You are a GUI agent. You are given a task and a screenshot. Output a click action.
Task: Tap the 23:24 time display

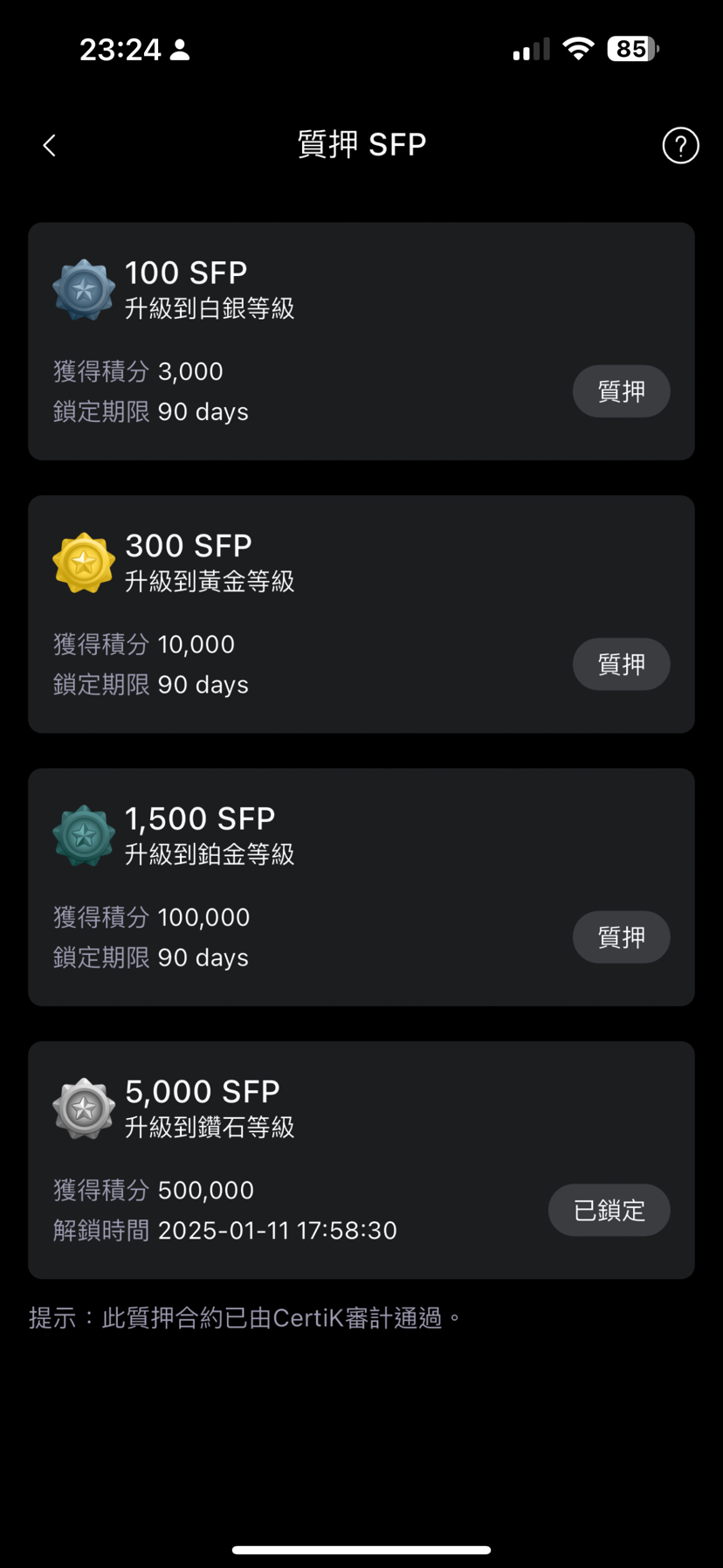tap(119, 49)
